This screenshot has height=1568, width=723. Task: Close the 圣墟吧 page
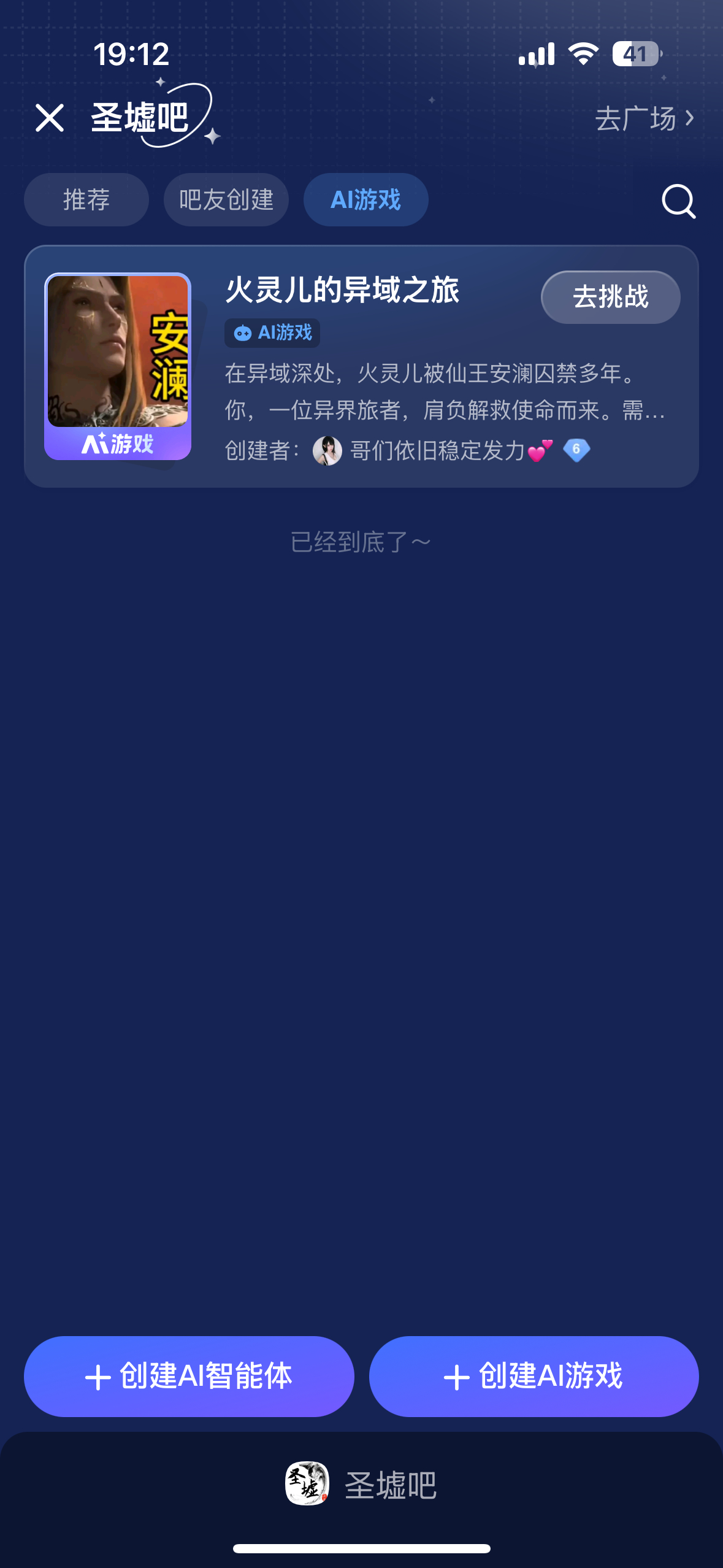50,118
